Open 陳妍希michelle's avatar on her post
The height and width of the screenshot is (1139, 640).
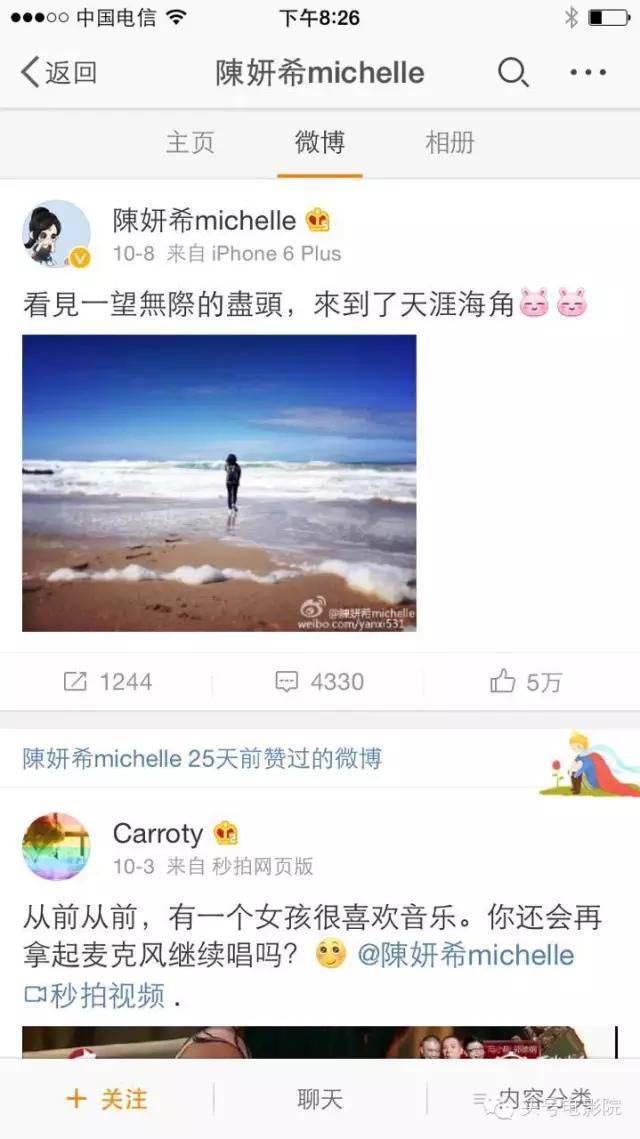(57, 235)
